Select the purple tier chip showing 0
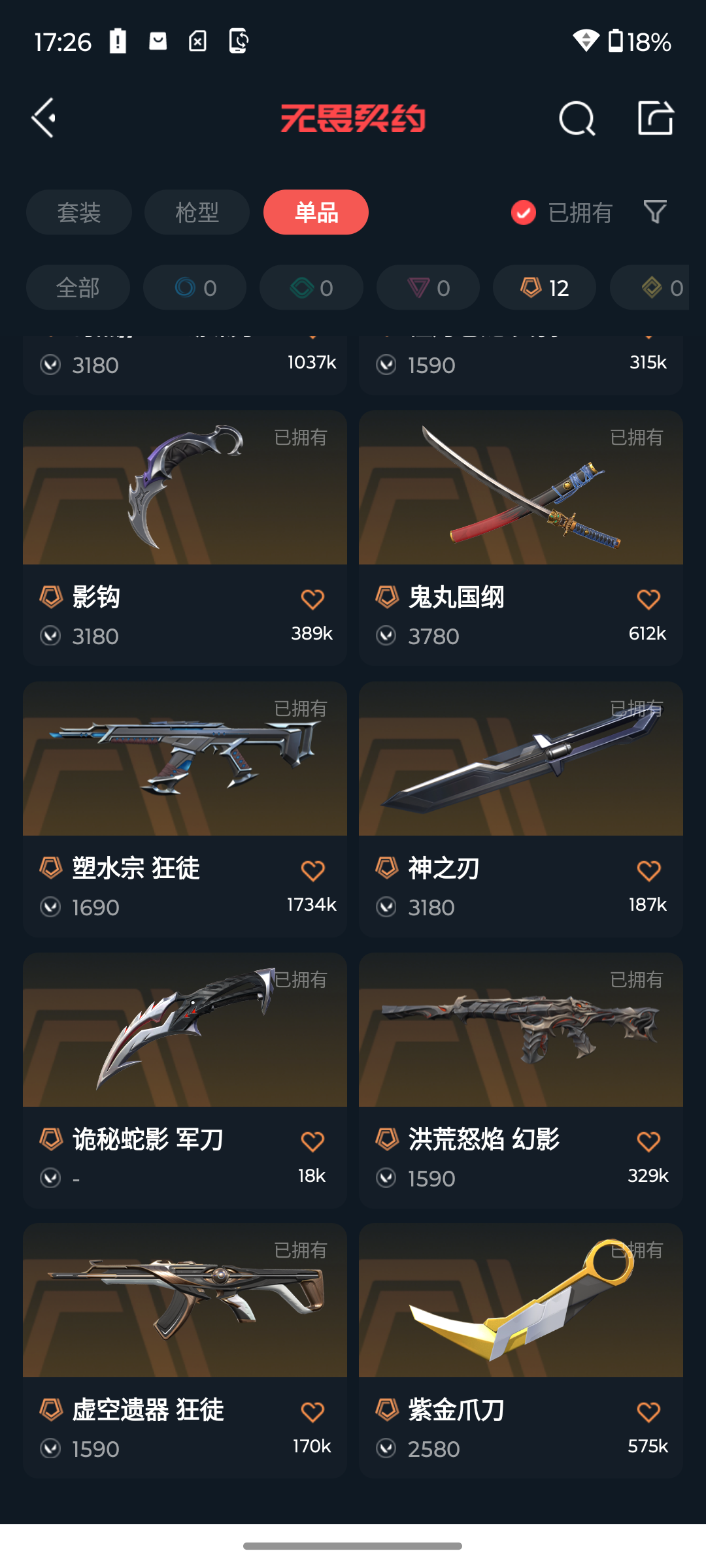This screenshot has width=706, height=1568. pyautogui.click(x=428, y=287)
